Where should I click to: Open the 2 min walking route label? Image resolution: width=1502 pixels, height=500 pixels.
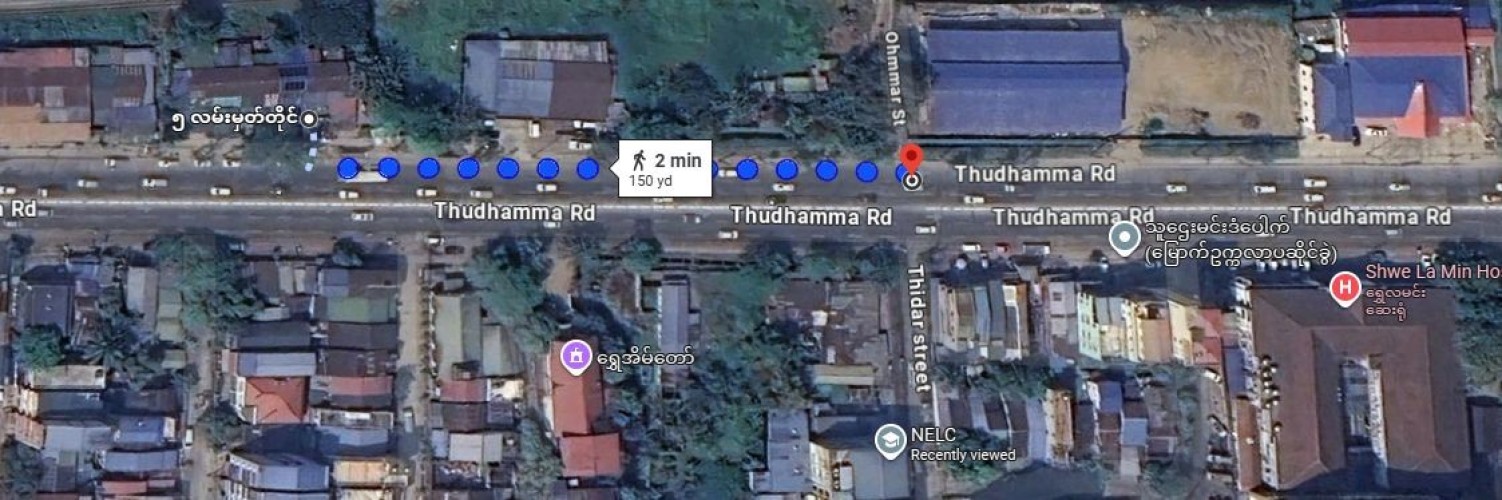point(665,168)
